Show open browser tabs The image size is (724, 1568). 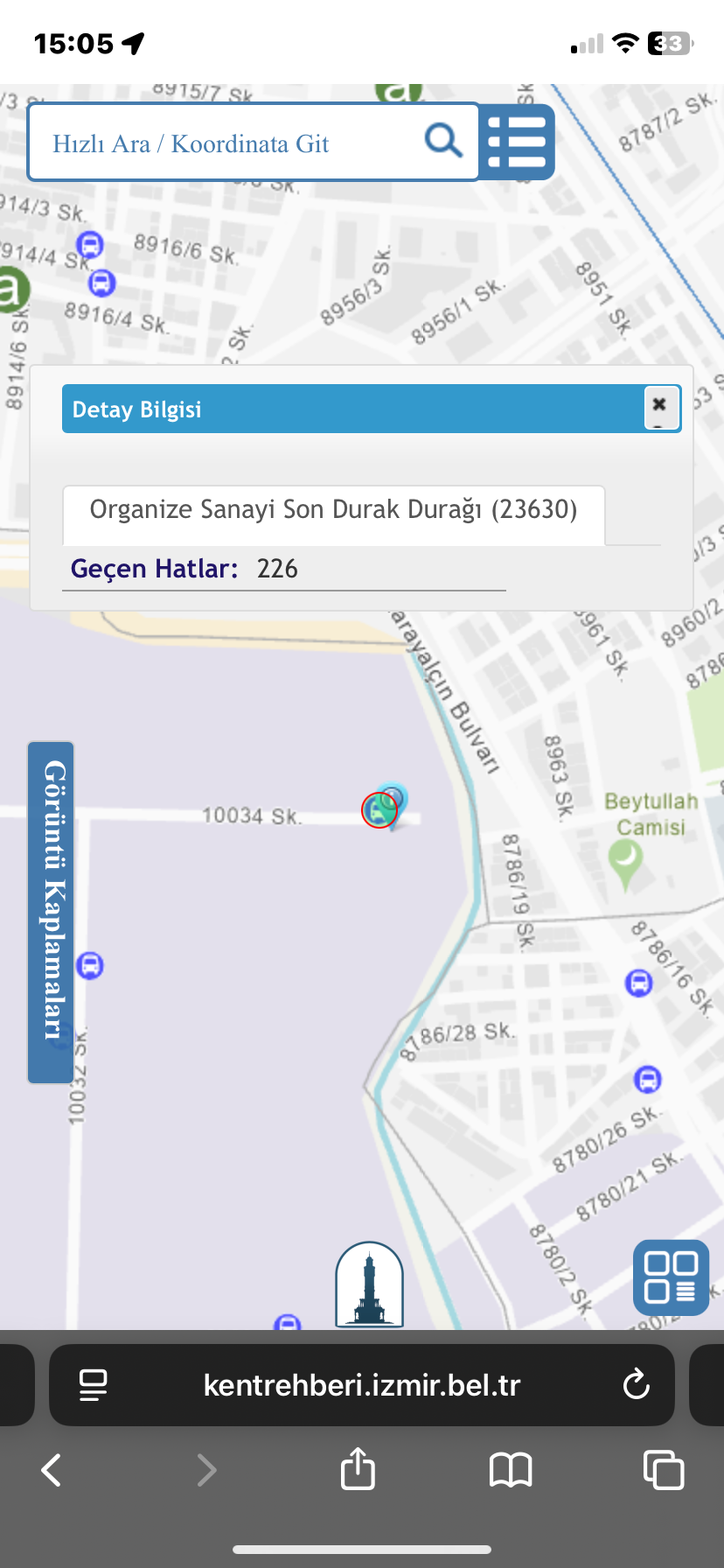(x=664, y=1470)
